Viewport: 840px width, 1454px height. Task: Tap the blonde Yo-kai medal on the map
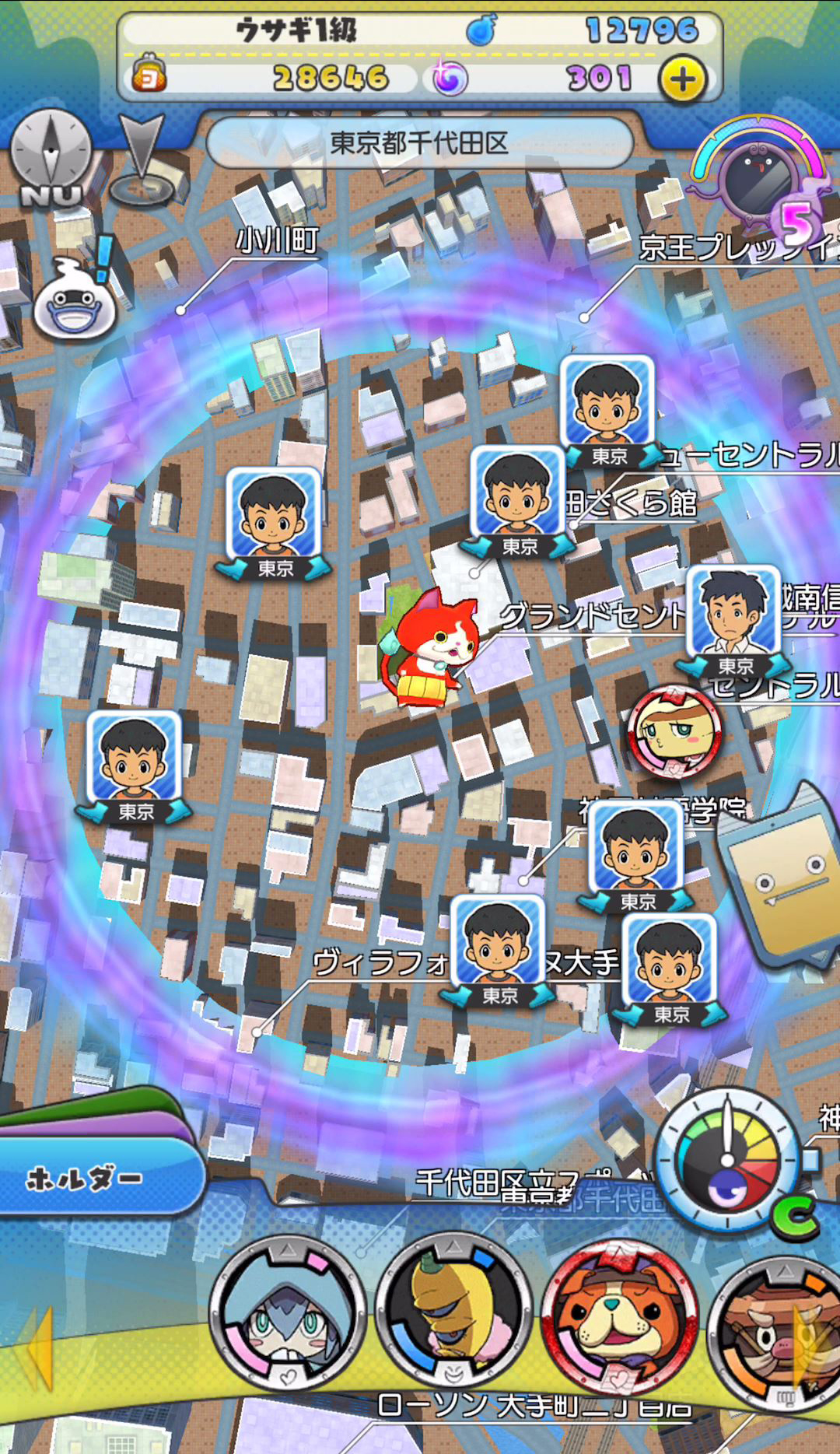coord(674,731)
